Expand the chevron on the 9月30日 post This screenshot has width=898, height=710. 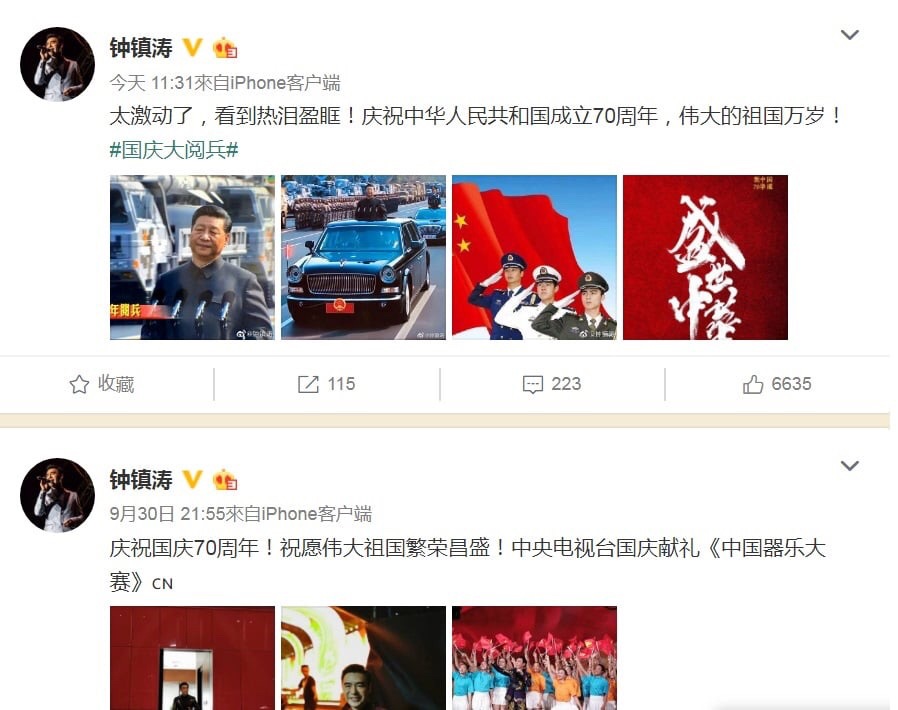849,466
